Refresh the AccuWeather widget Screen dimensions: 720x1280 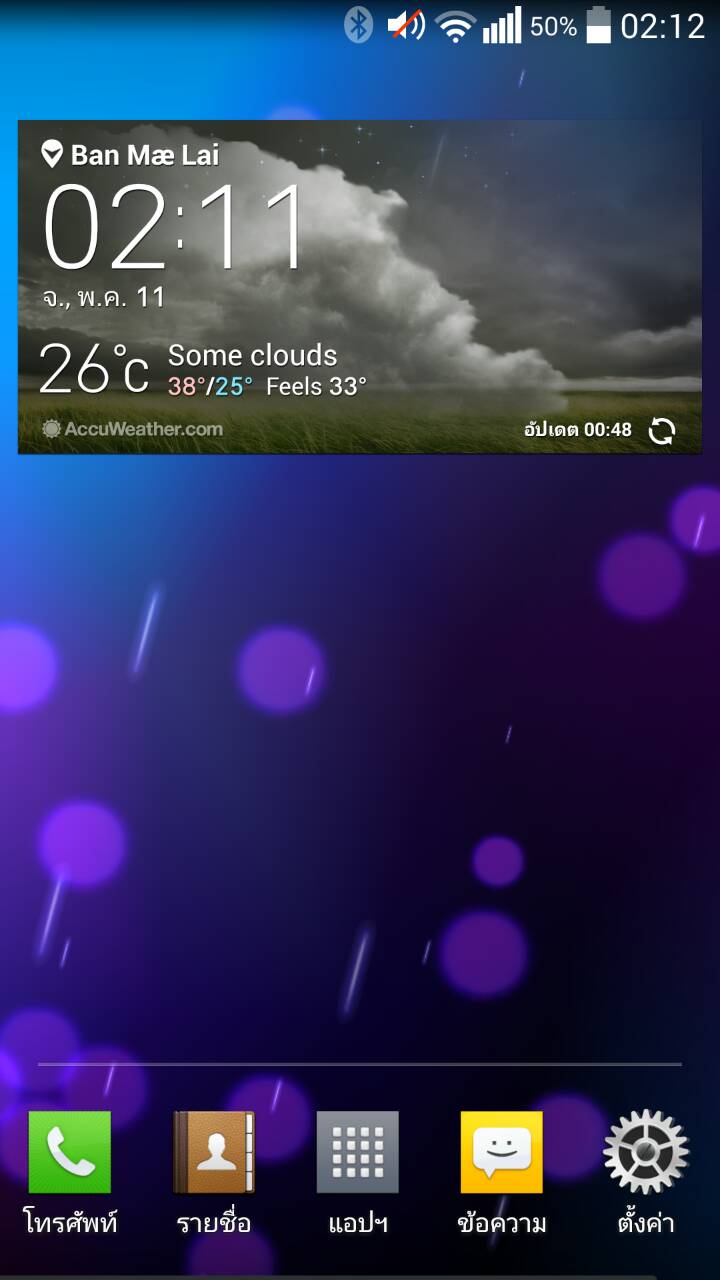[662, 431]
